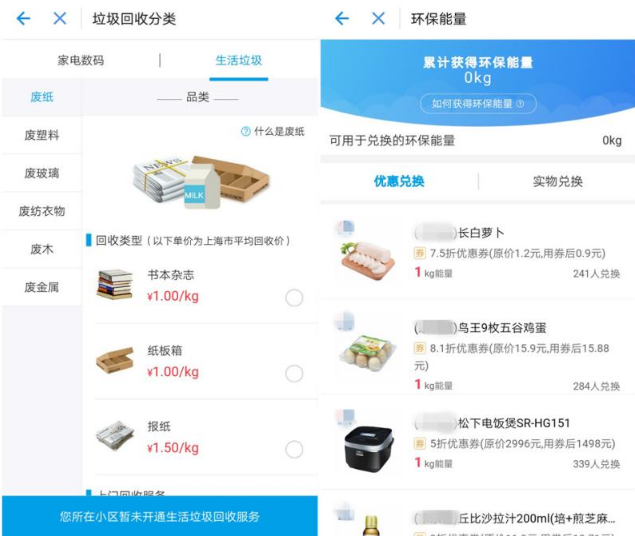Select the 报纸 radio button

tap(294, 448)
